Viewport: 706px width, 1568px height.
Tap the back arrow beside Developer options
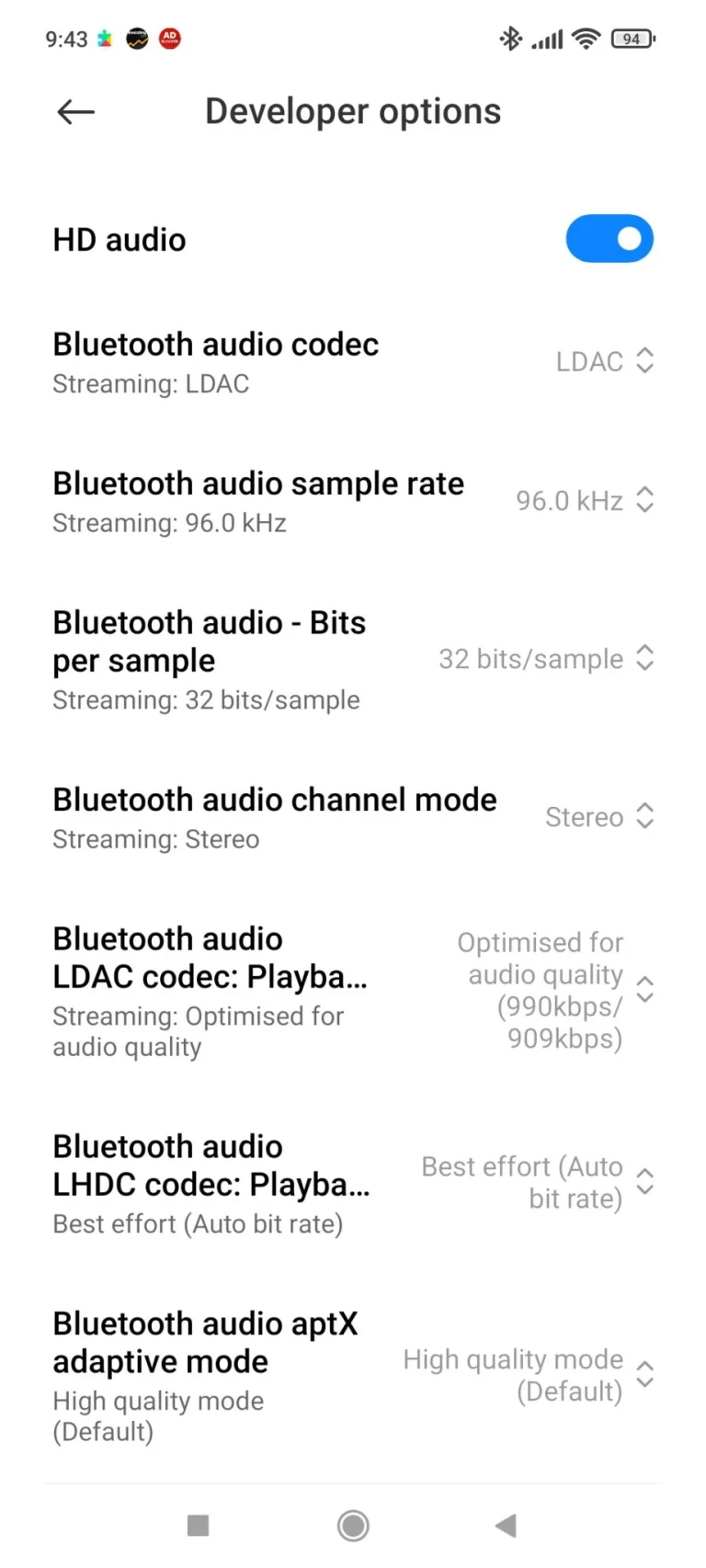coord(74,111)
